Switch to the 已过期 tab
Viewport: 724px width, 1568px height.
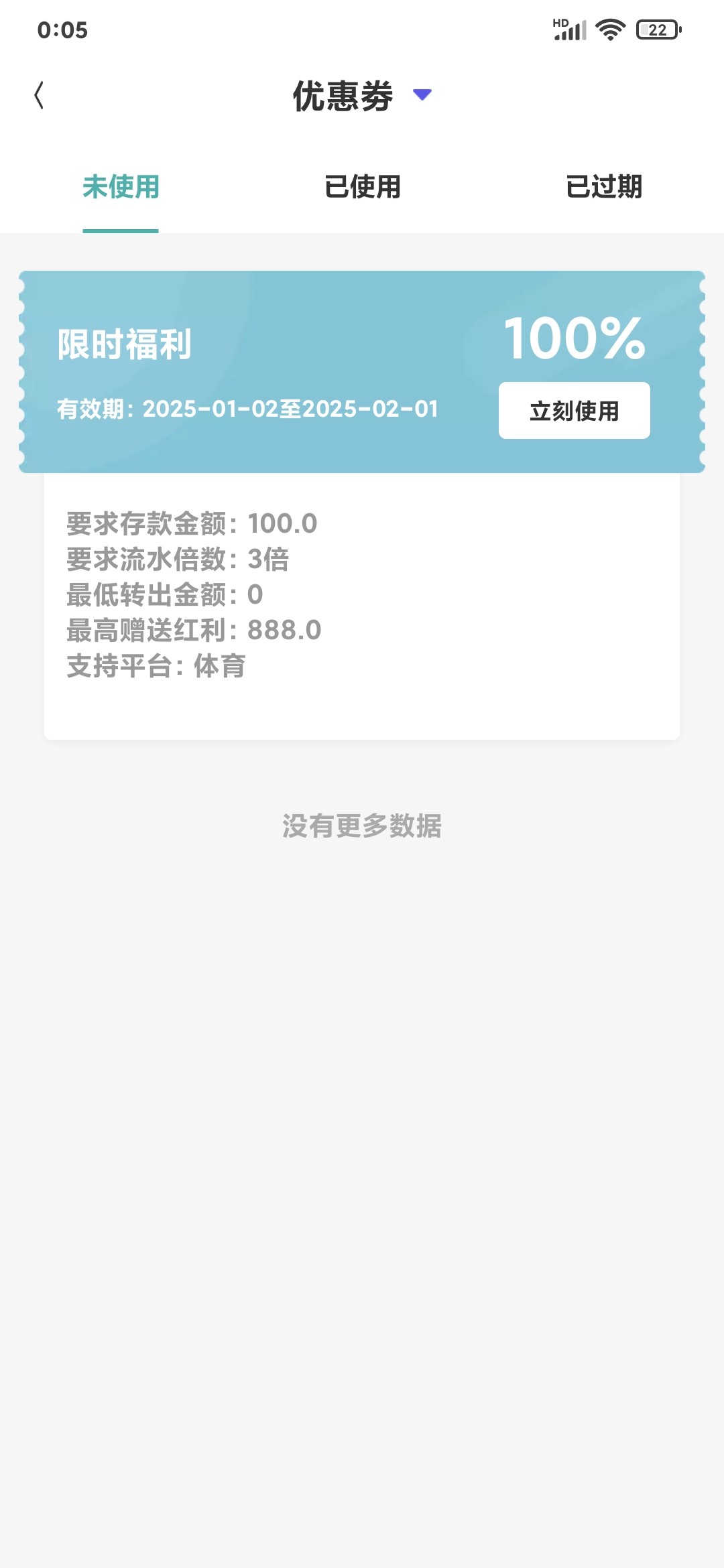(603, 187)
